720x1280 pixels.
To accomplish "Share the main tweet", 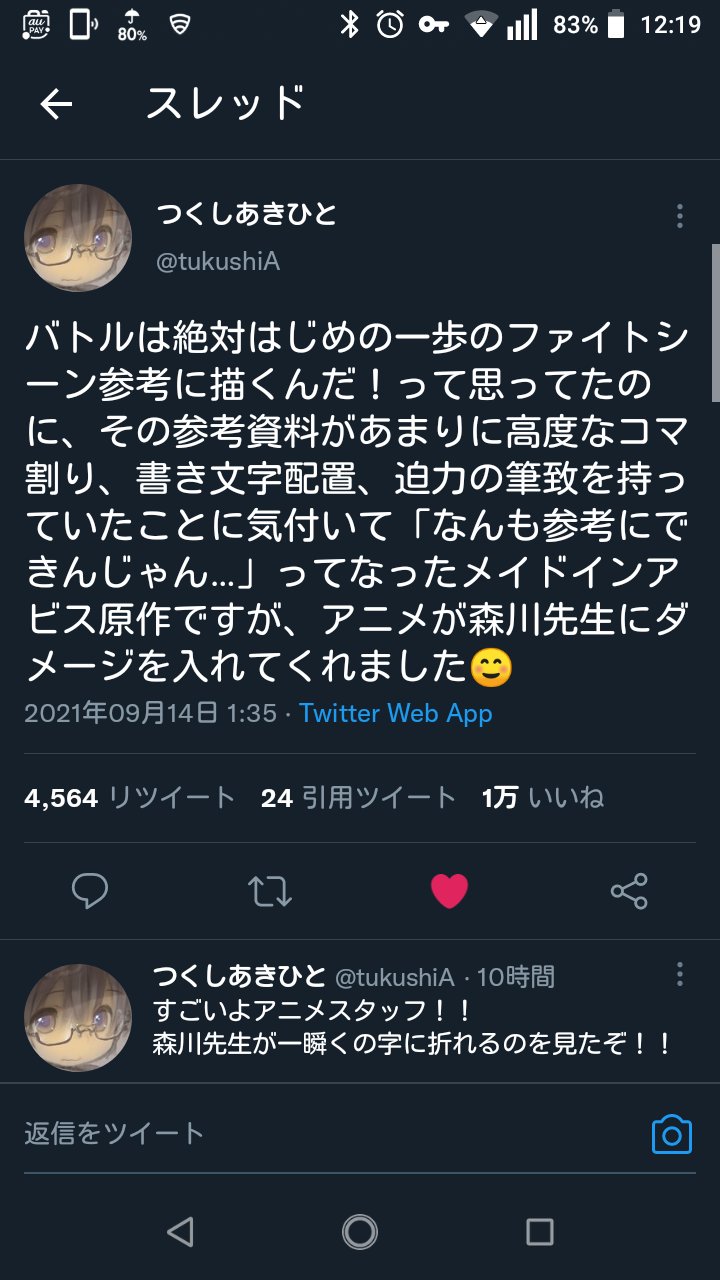I will [x=629, y=890].
